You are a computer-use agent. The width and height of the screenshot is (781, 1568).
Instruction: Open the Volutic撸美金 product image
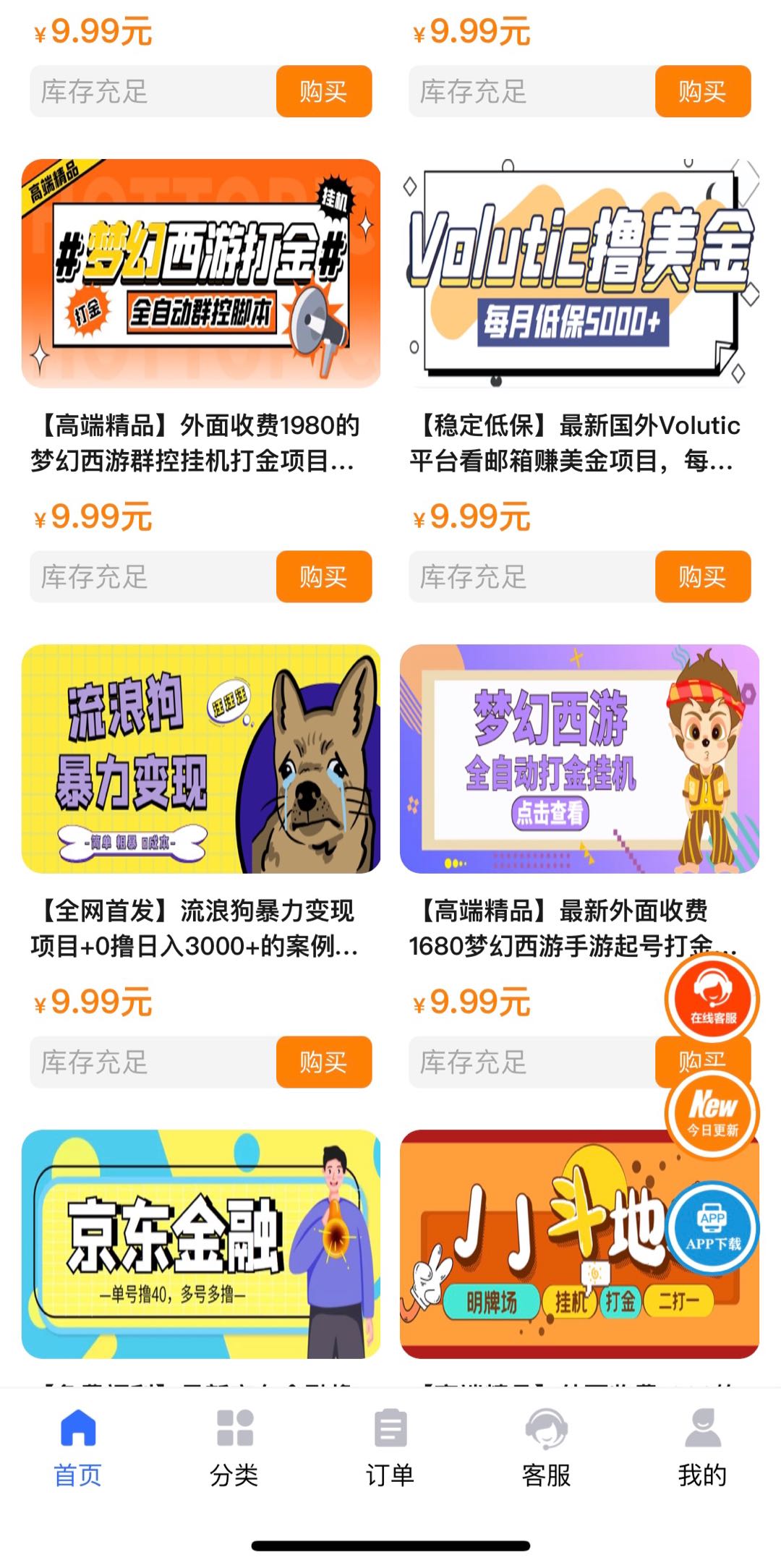[579, 273]
